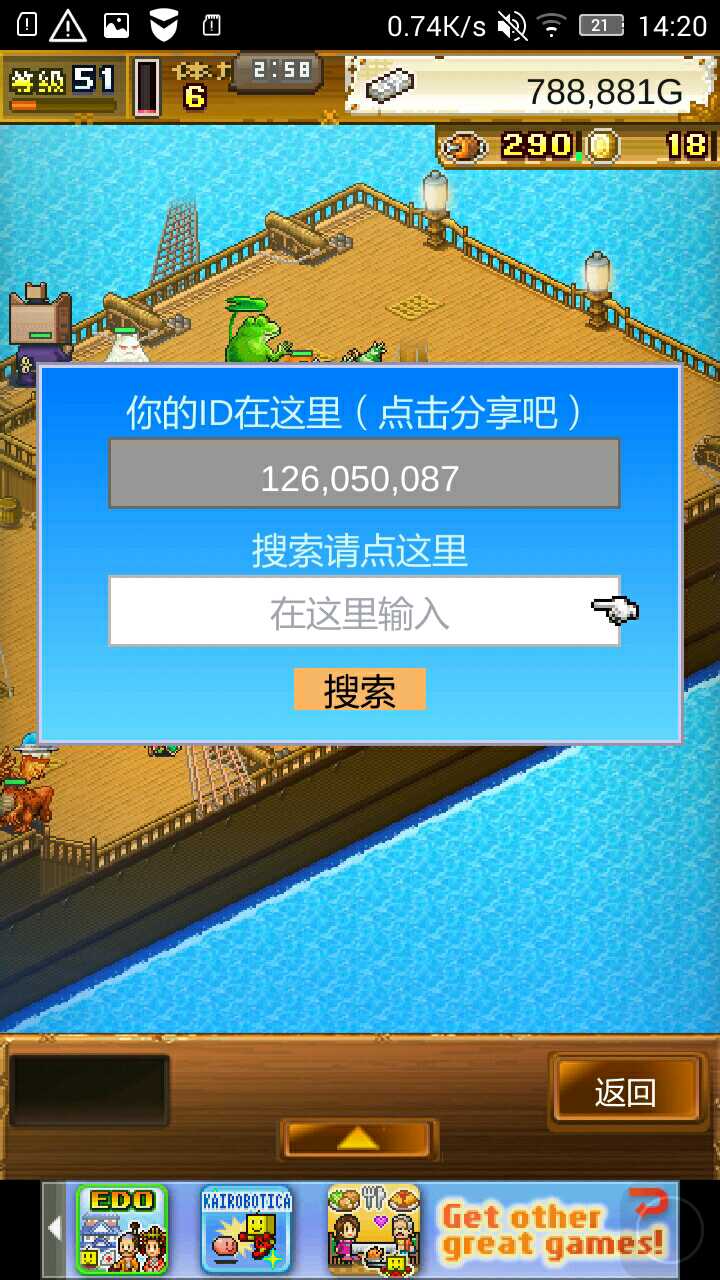Expand the bottom menu with up arrow
The height and width of the screenshot is (1280, 720).
coord(358,1139)
